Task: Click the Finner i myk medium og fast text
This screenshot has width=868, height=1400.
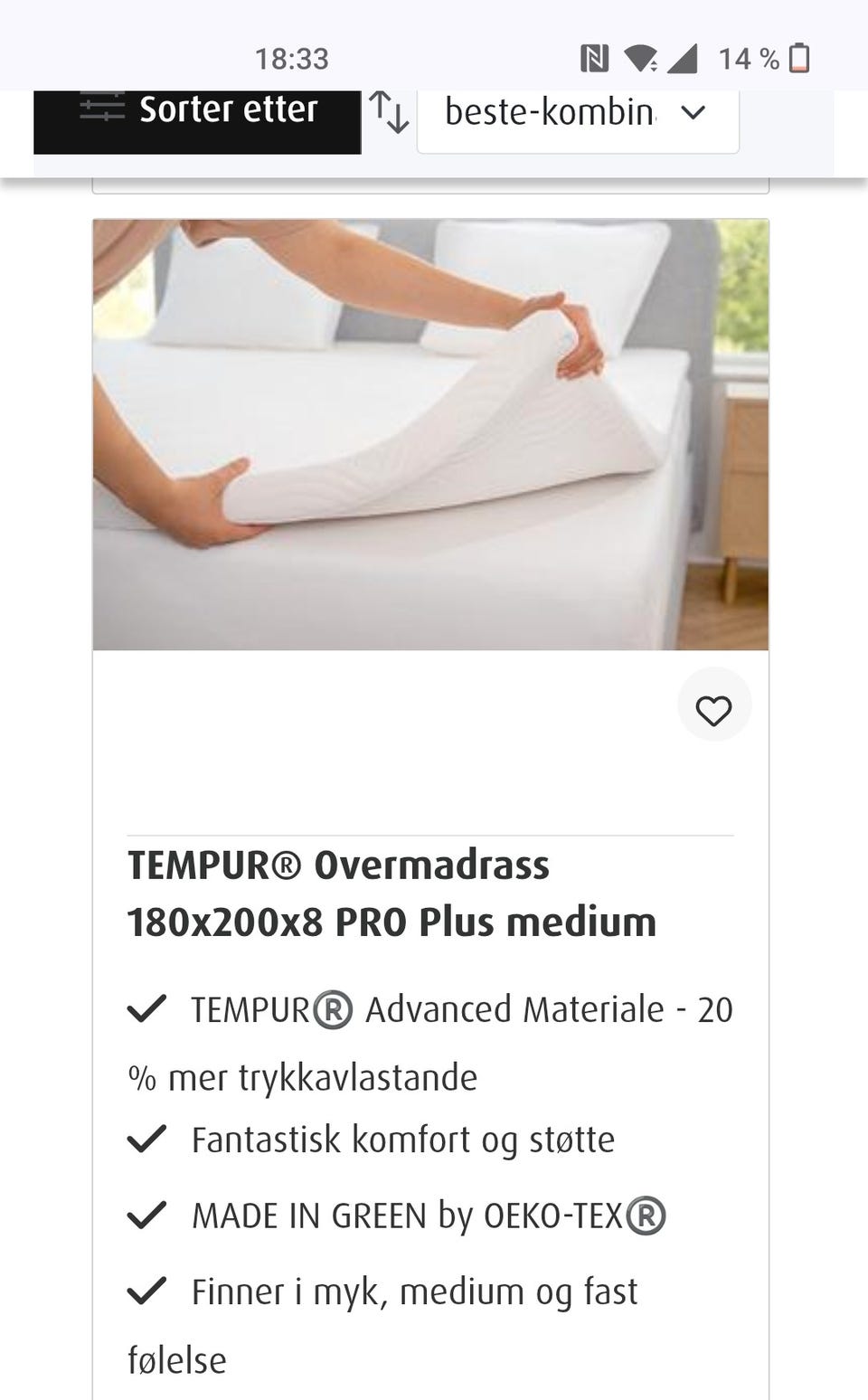Action: tap(413, 1291)
